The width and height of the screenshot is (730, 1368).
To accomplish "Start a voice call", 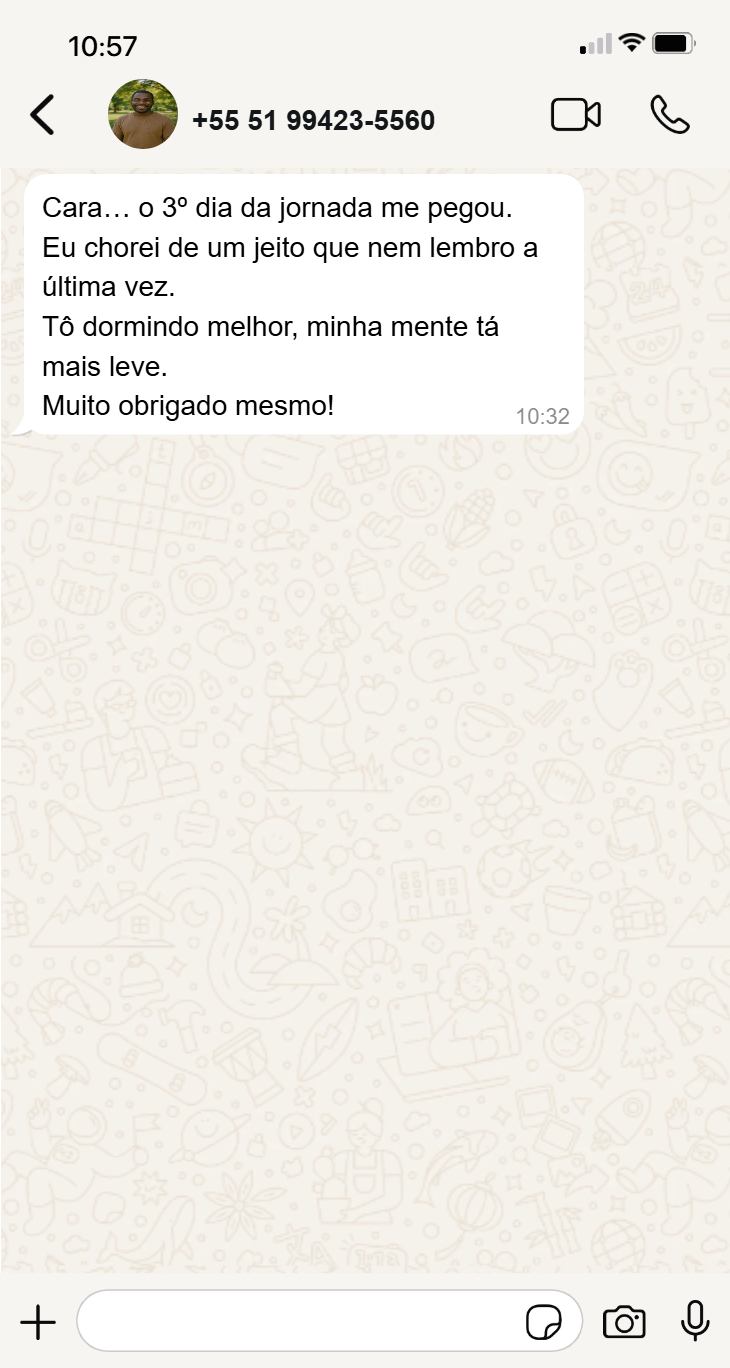I will (x=669, y=115).
